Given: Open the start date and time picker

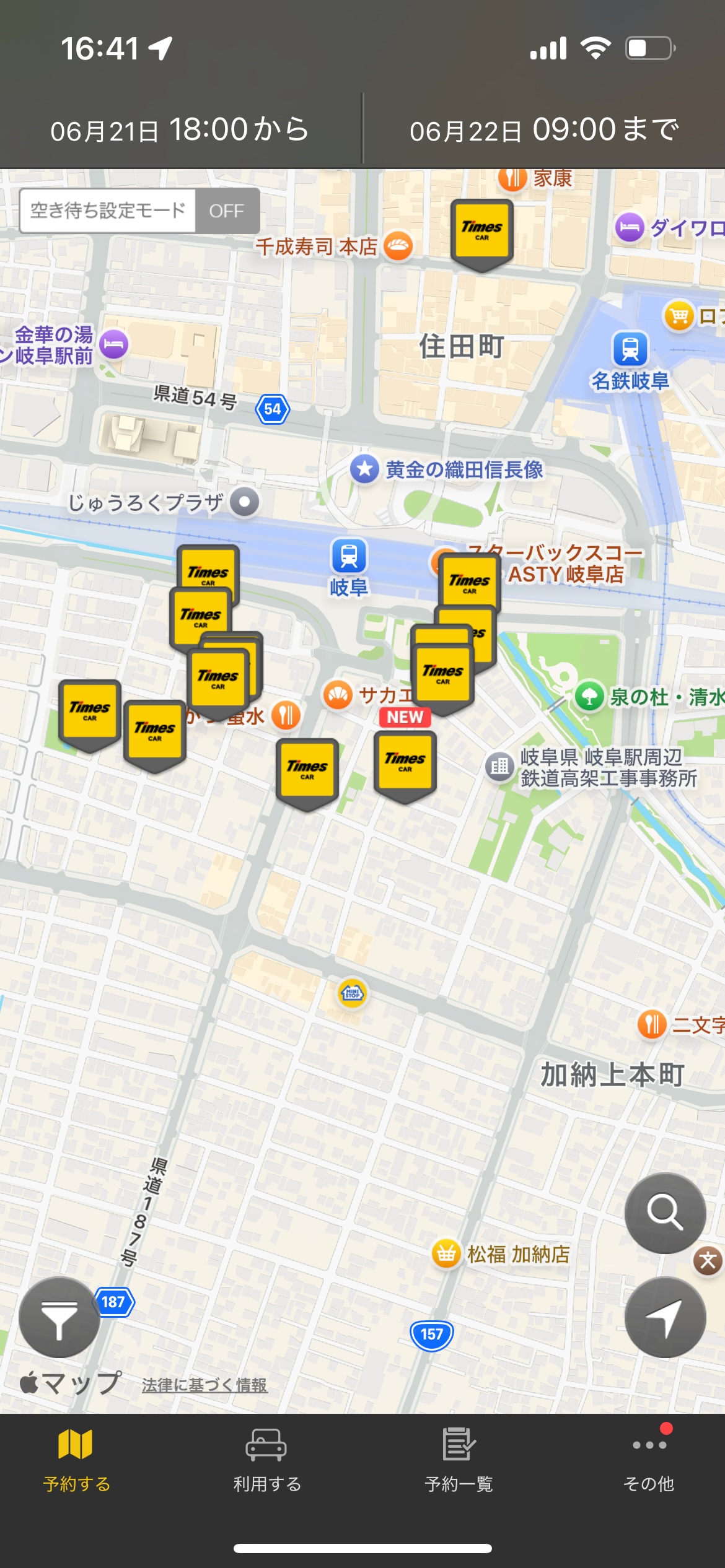Looking at the screenshot, I should point(180,130).
